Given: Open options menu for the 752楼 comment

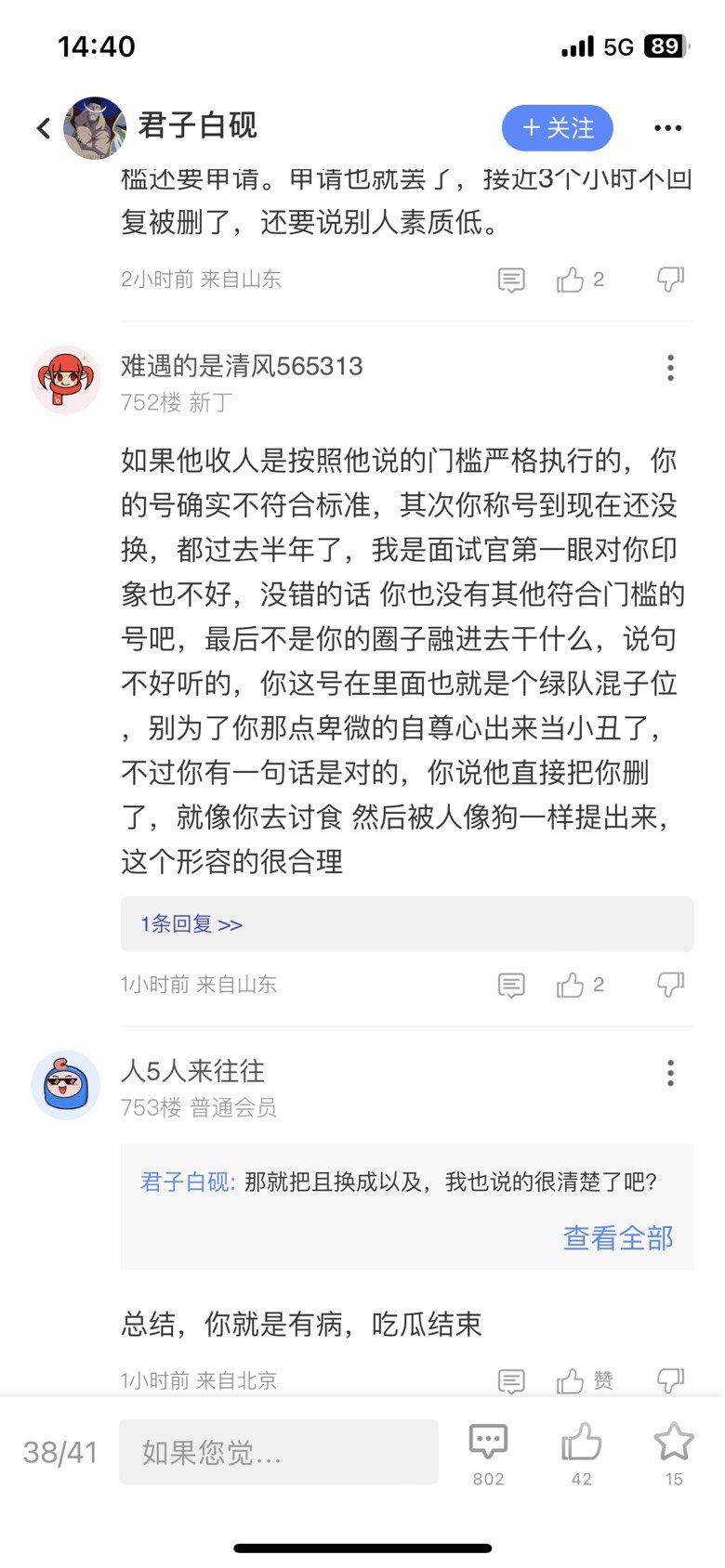Looking at the screenshot, I should [670, 369].
